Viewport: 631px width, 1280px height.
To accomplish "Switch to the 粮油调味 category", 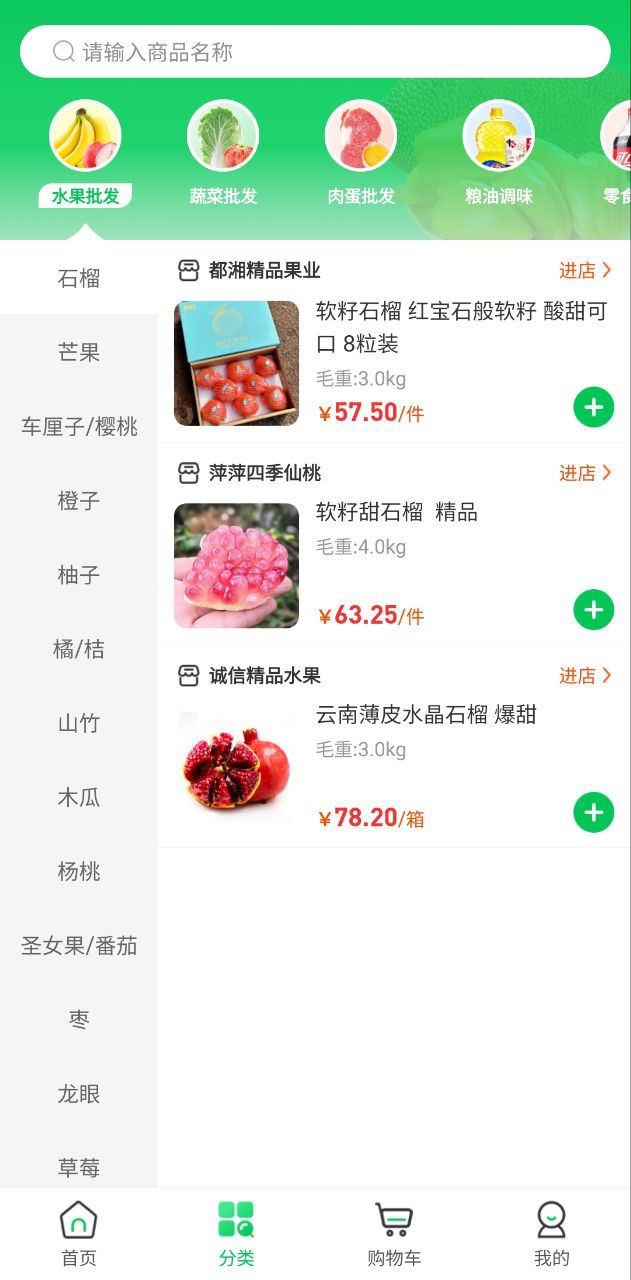I will (x=498, y=152).
